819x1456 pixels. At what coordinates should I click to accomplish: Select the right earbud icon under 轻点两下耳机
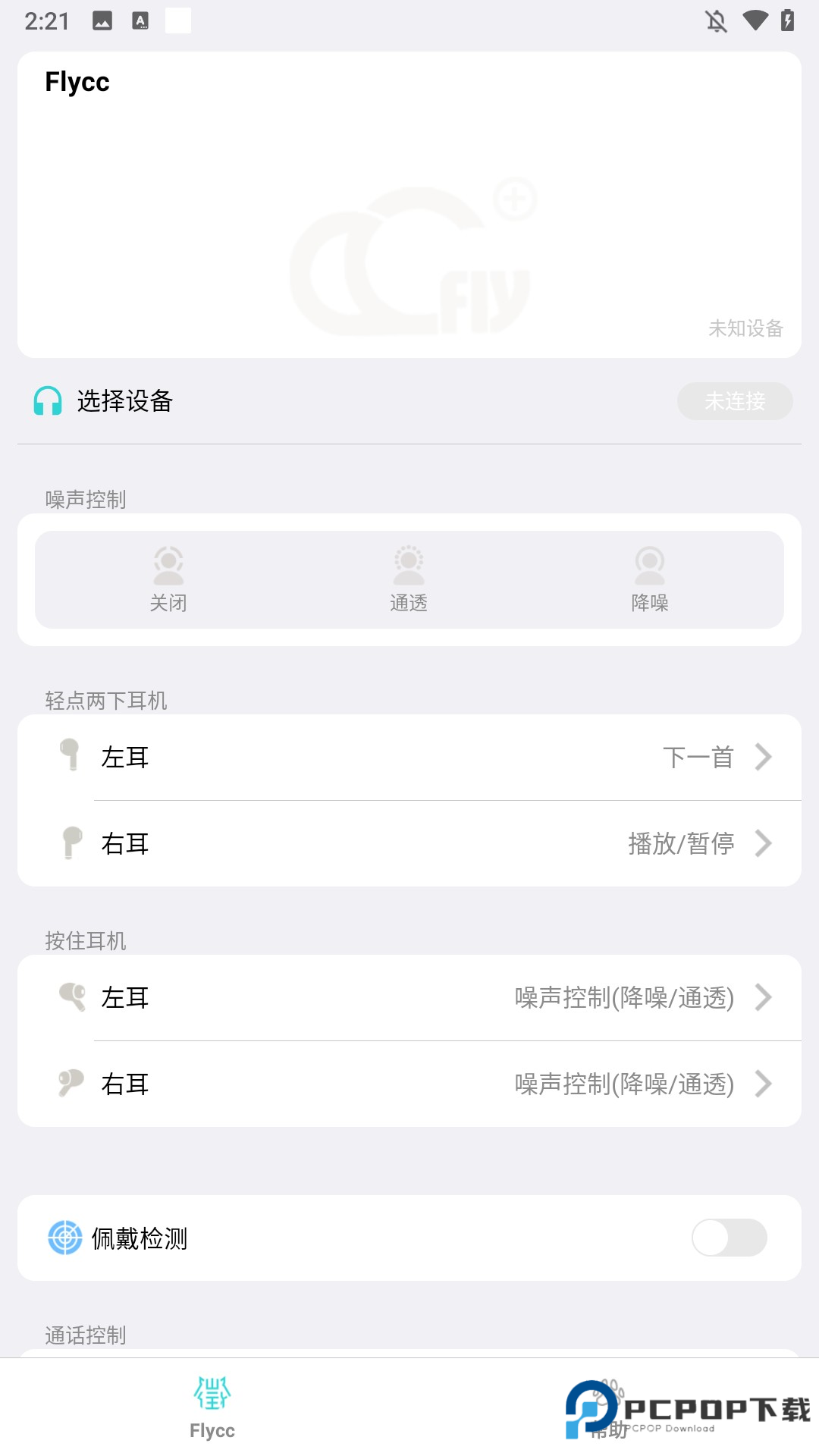coord(71,844)
